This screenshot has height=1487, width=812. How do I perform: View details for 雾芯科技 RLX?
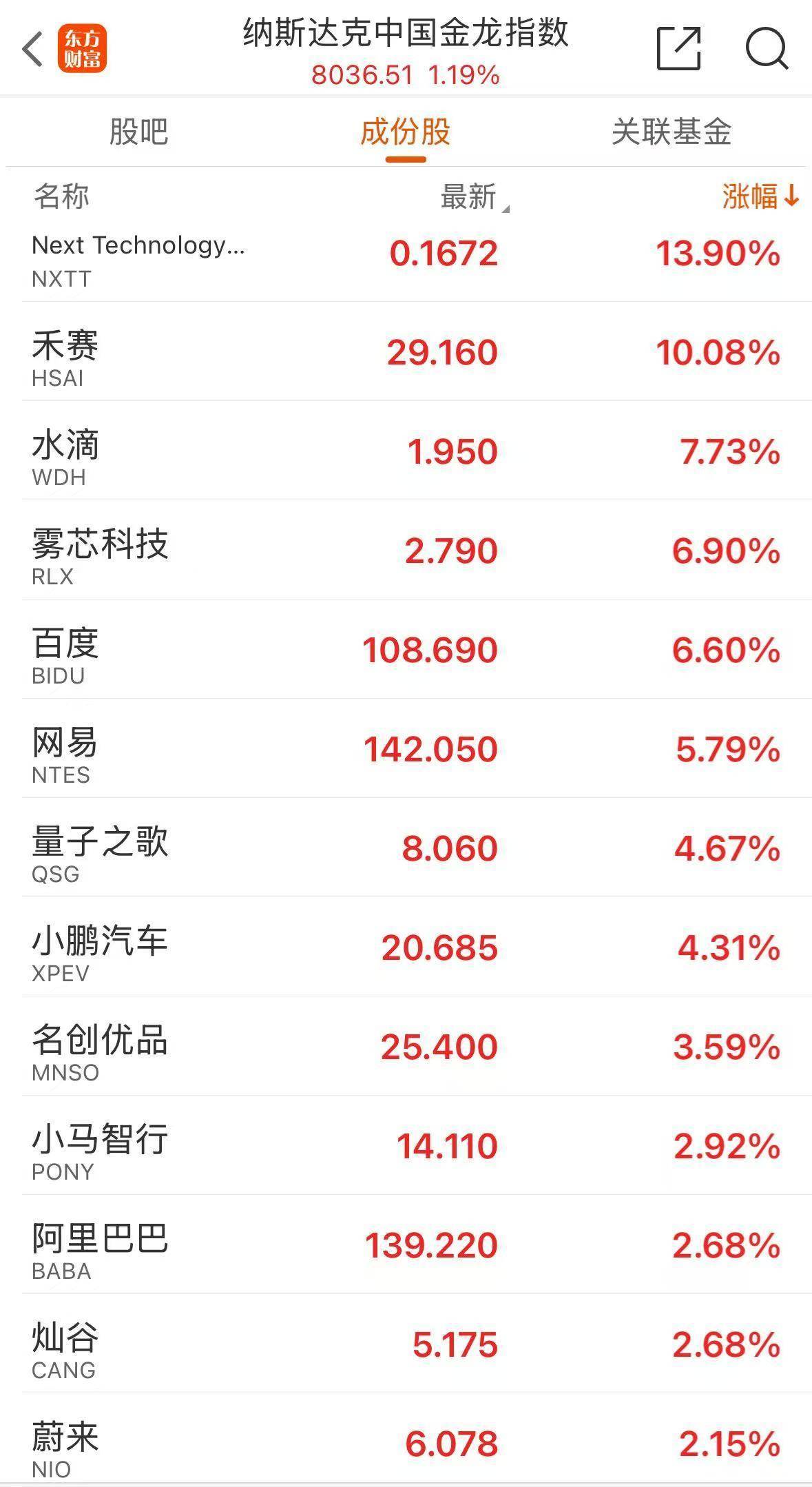pos(406,551)
